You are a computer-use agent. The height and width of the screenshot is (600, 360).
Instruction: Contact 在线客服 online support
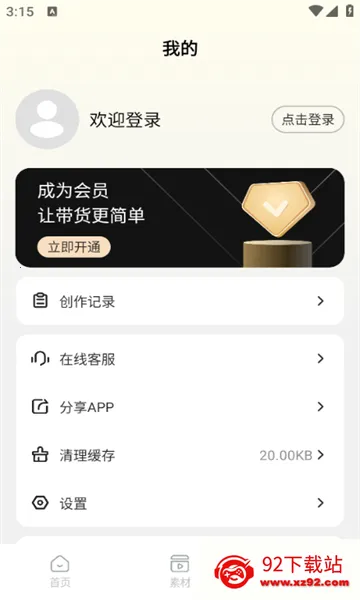[180, 359]
